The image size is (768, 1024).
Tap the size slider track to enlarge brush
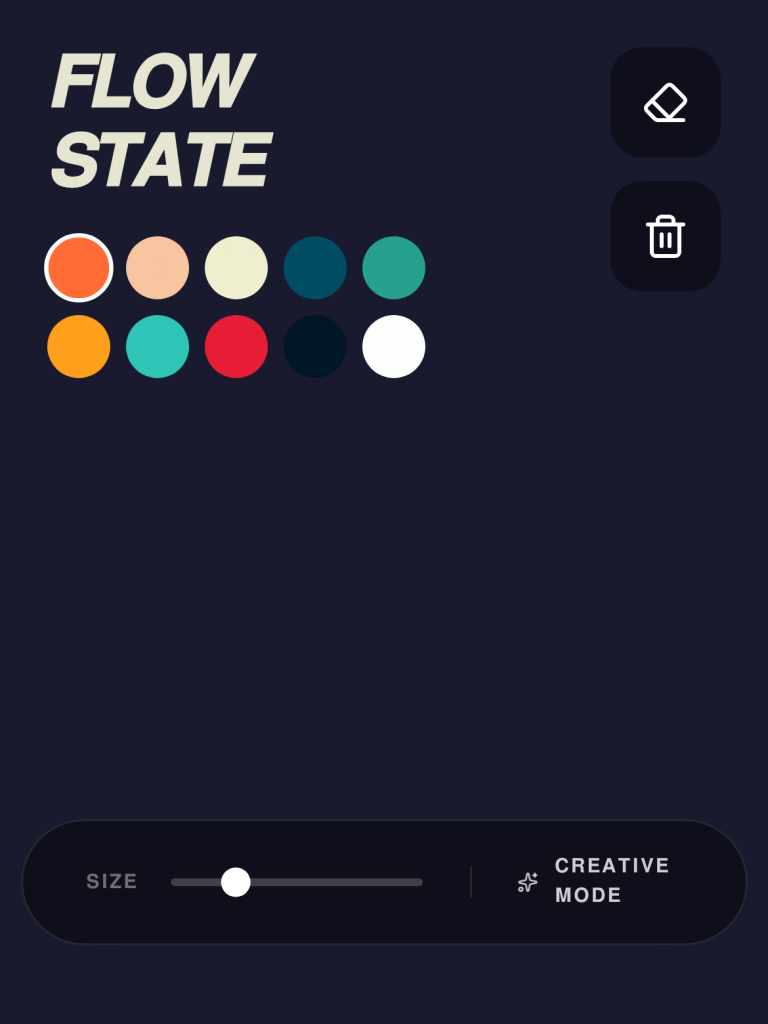360,882
